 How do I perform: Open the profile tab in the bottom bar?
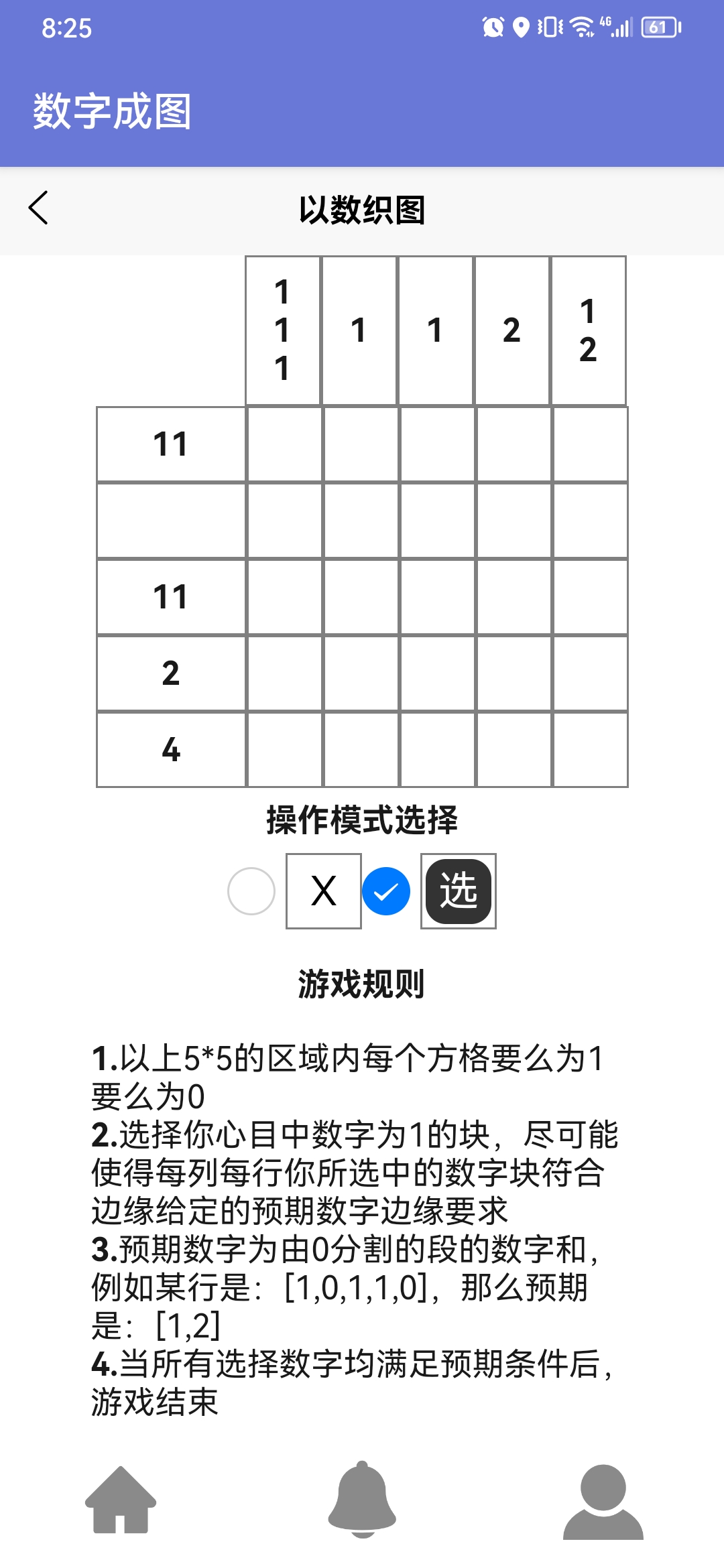[x=603, y=1500]
